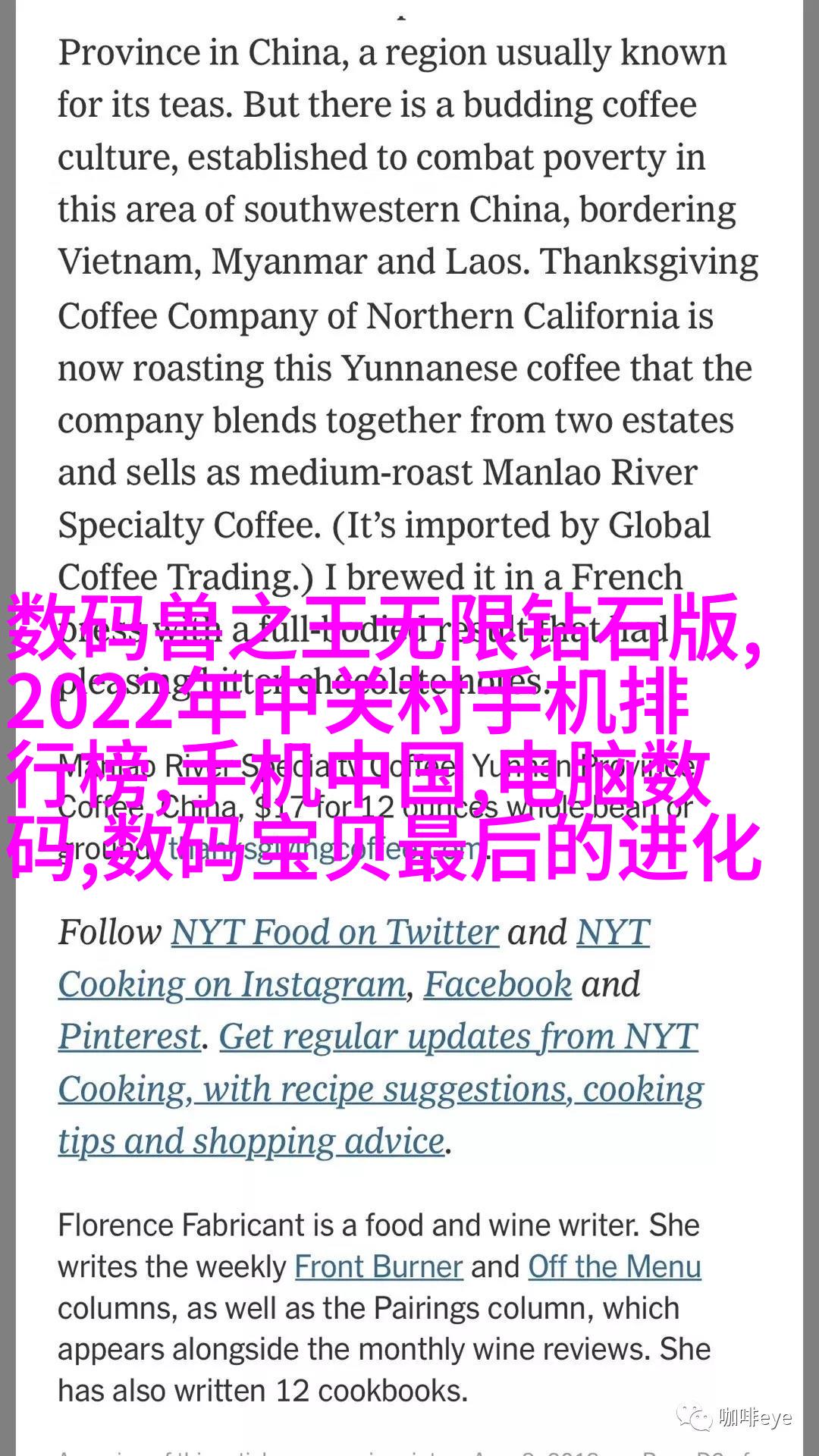Follow the Facebook link
Viewport: 819px width, 1456px height.
[497, 984]
